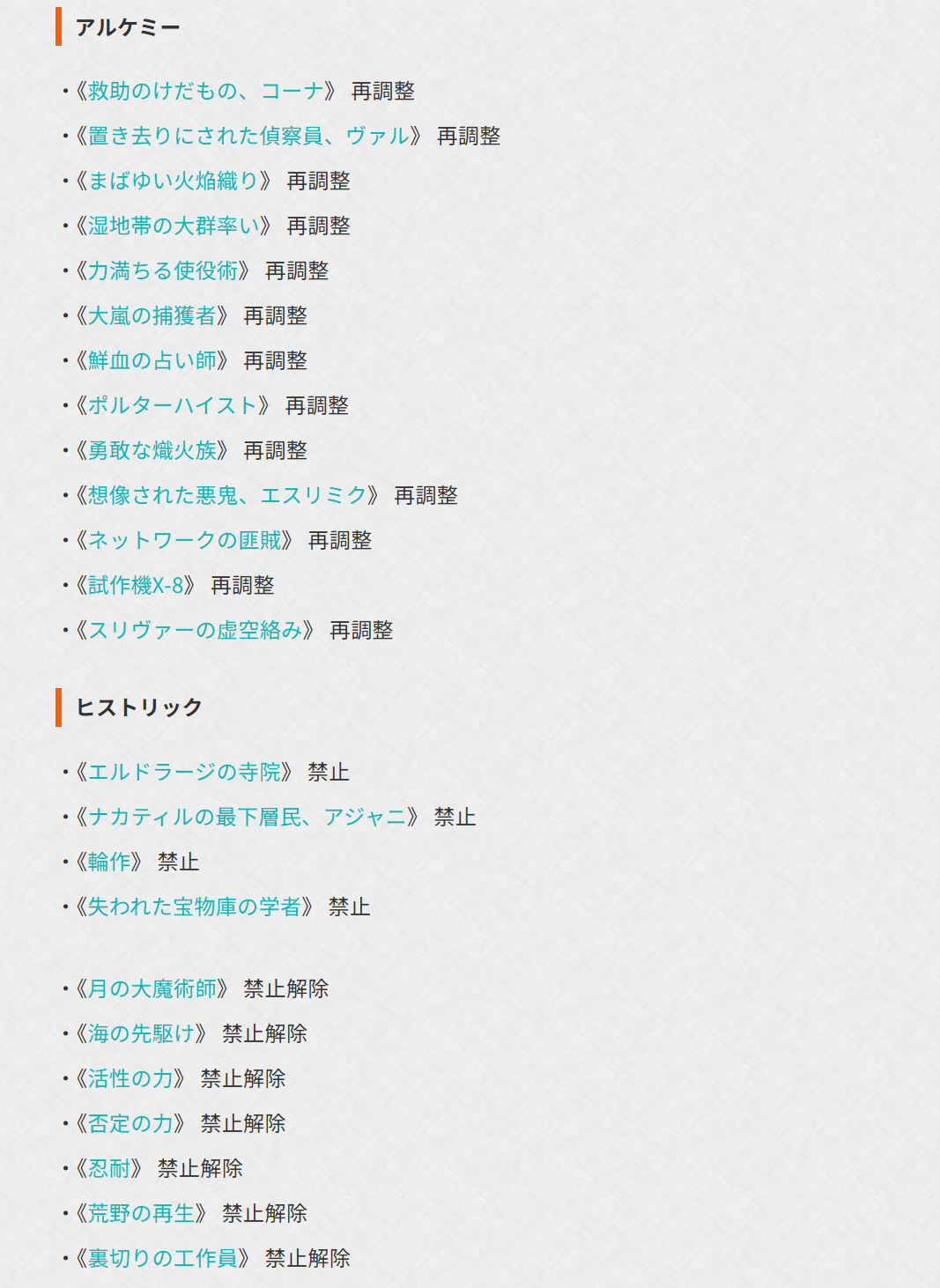Open the 月の大魔術師 link
The width and height of the screenshot is (940, 1288).
[x=152, y=988]
